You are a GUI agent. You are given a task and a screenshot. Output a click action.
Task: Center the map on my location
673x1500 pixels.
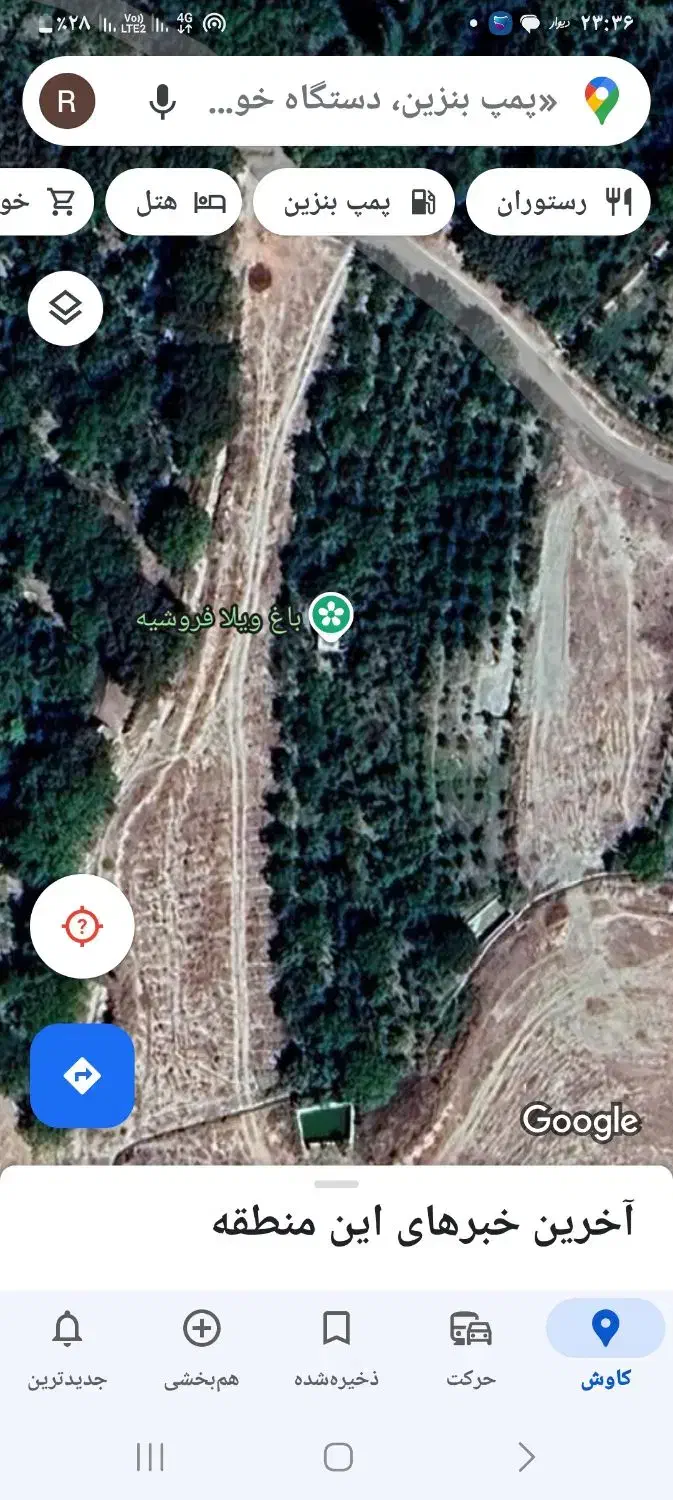82,926
